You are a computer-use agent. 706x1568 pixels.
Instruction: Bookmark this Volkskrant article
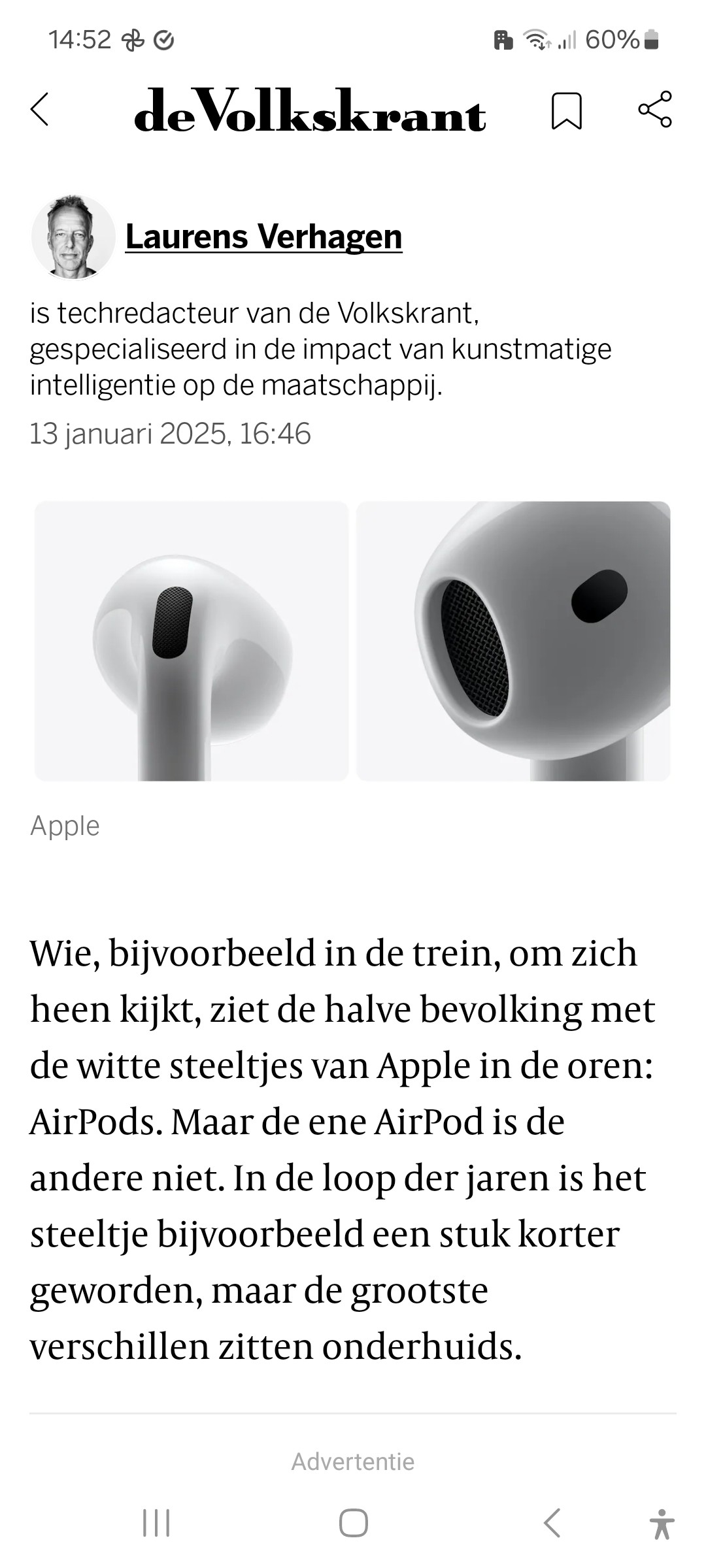566,110
